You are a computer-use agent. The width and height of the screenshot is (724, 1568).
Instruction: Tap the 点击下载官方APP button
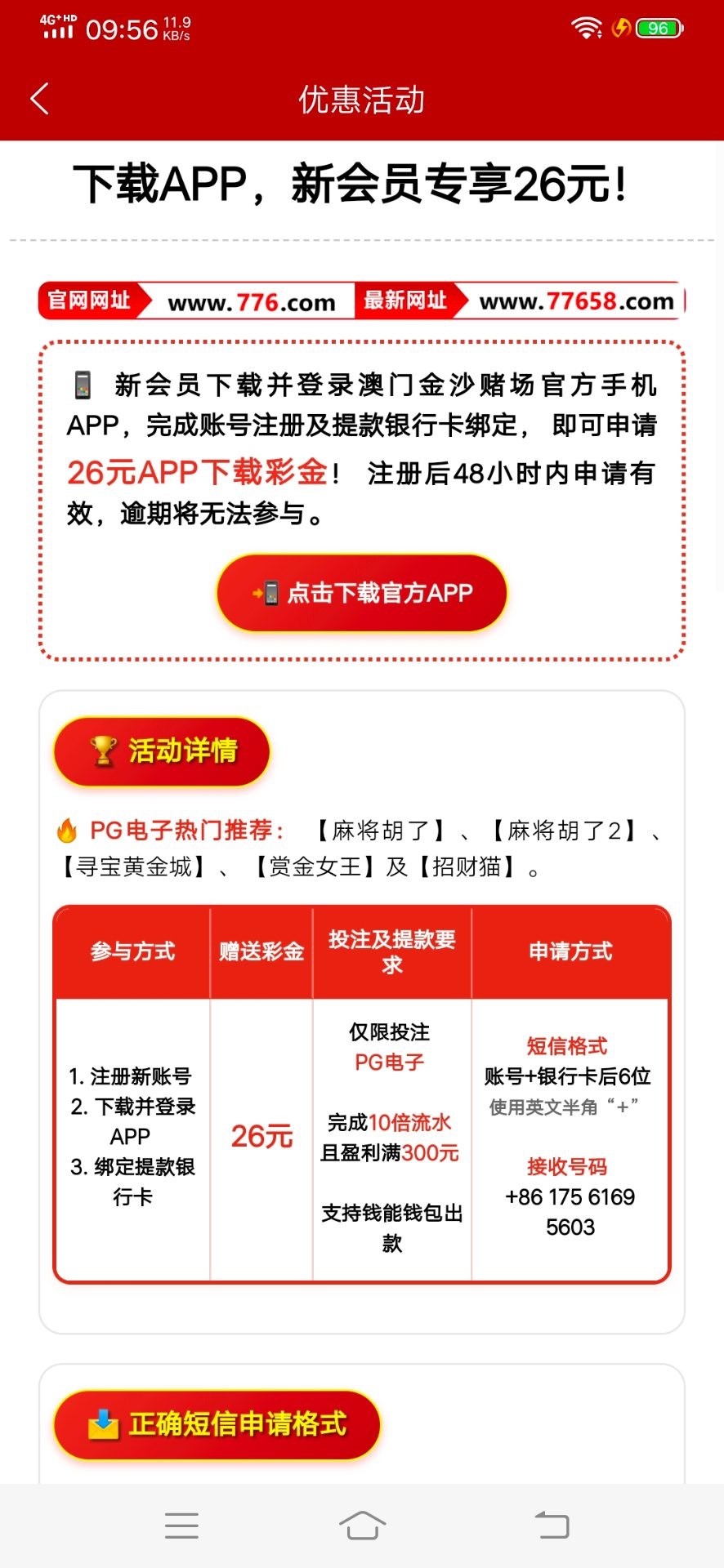(362, 593)
